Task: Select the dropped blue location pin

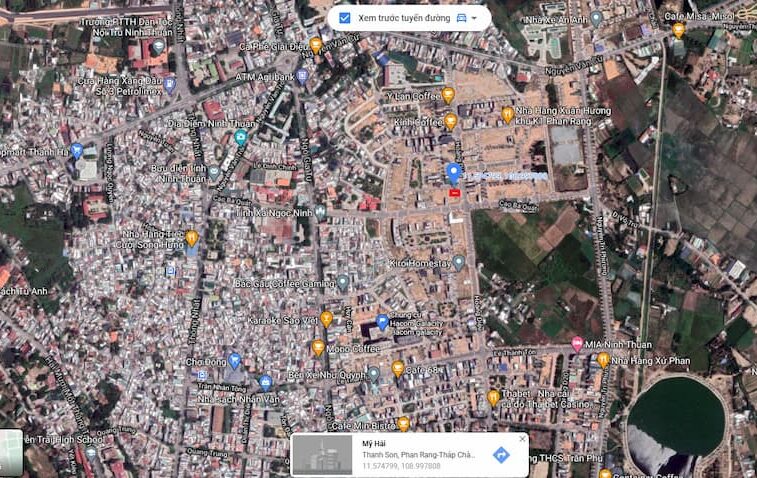Action: 453,173
